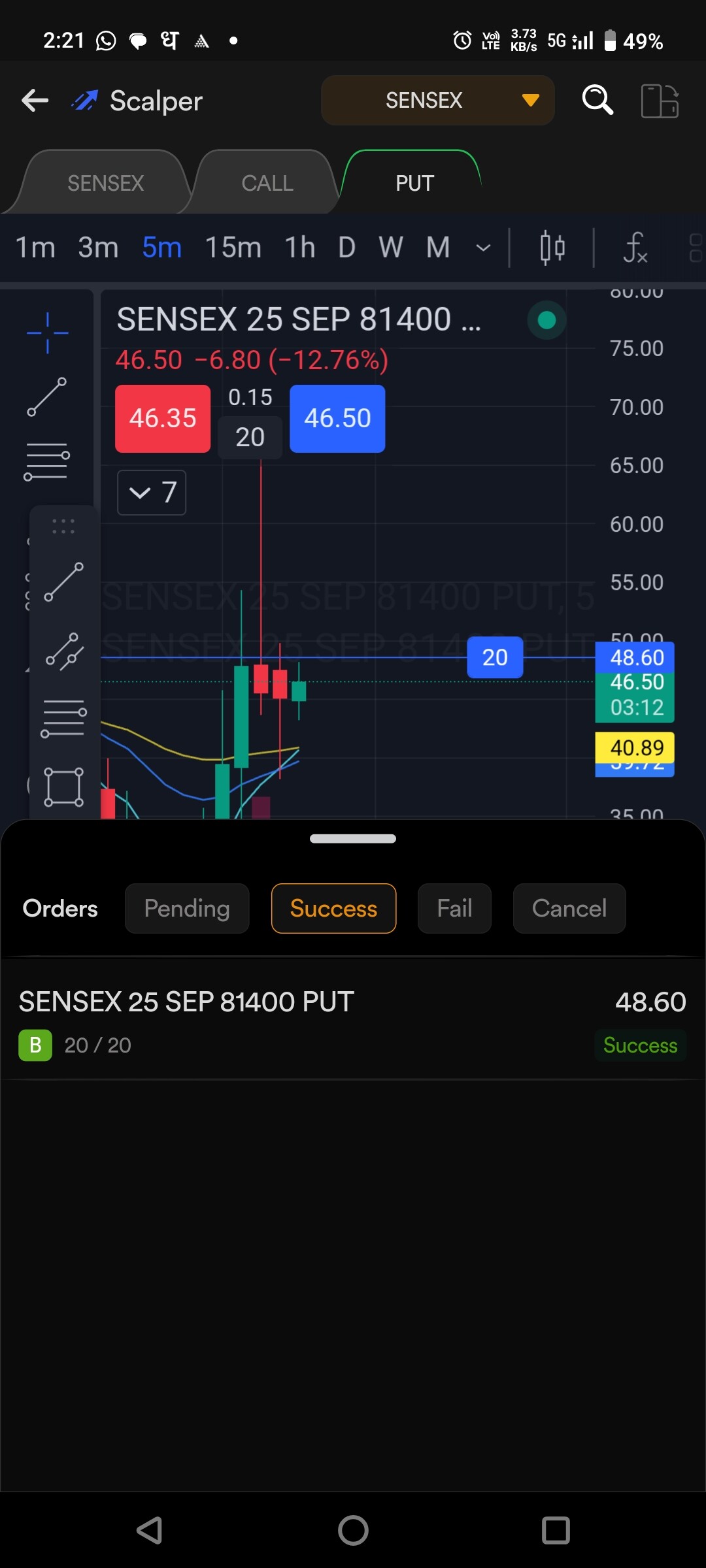Open the search magnifier icon
706x1568 pixels.
click(x=597, y=101)
